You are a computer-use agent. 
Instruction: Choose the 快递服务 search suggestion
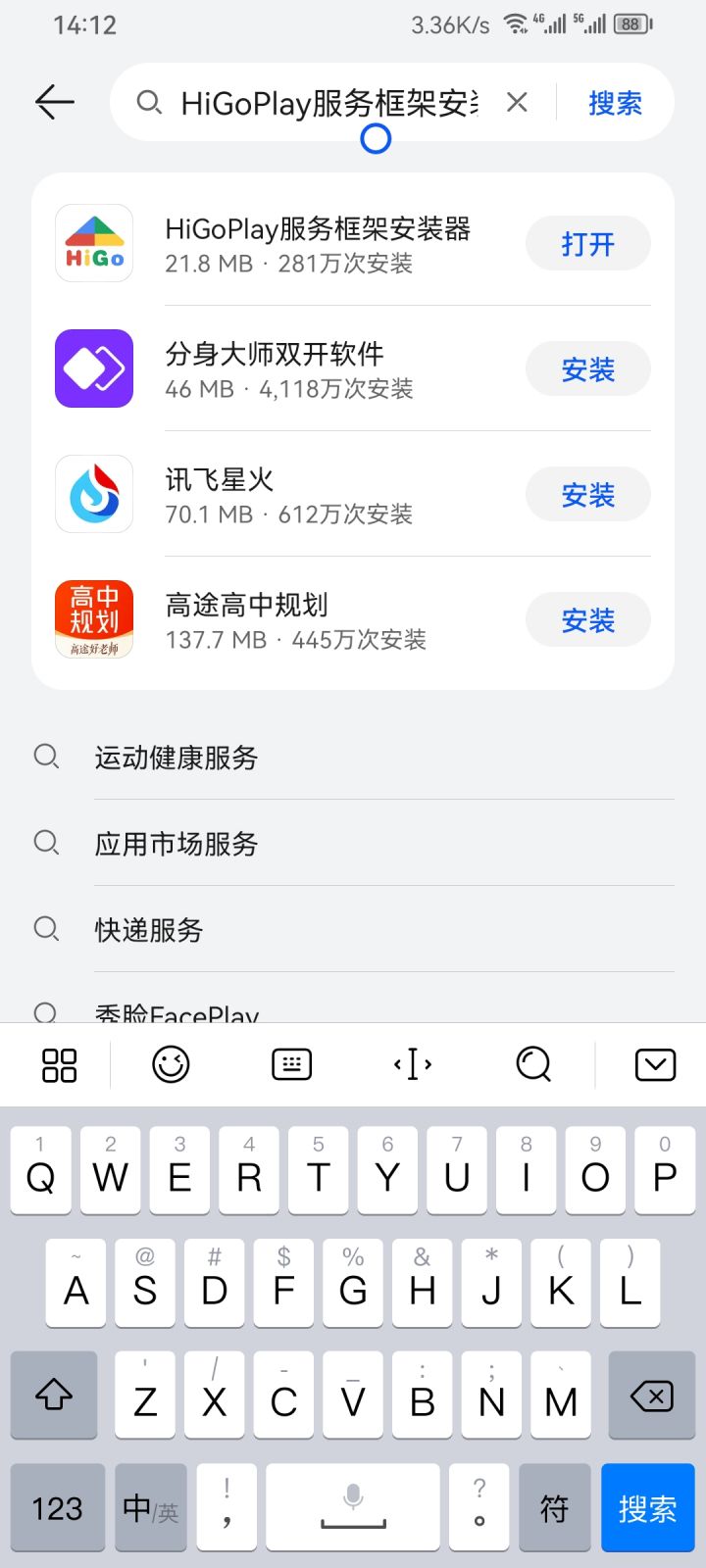[149, 930]
